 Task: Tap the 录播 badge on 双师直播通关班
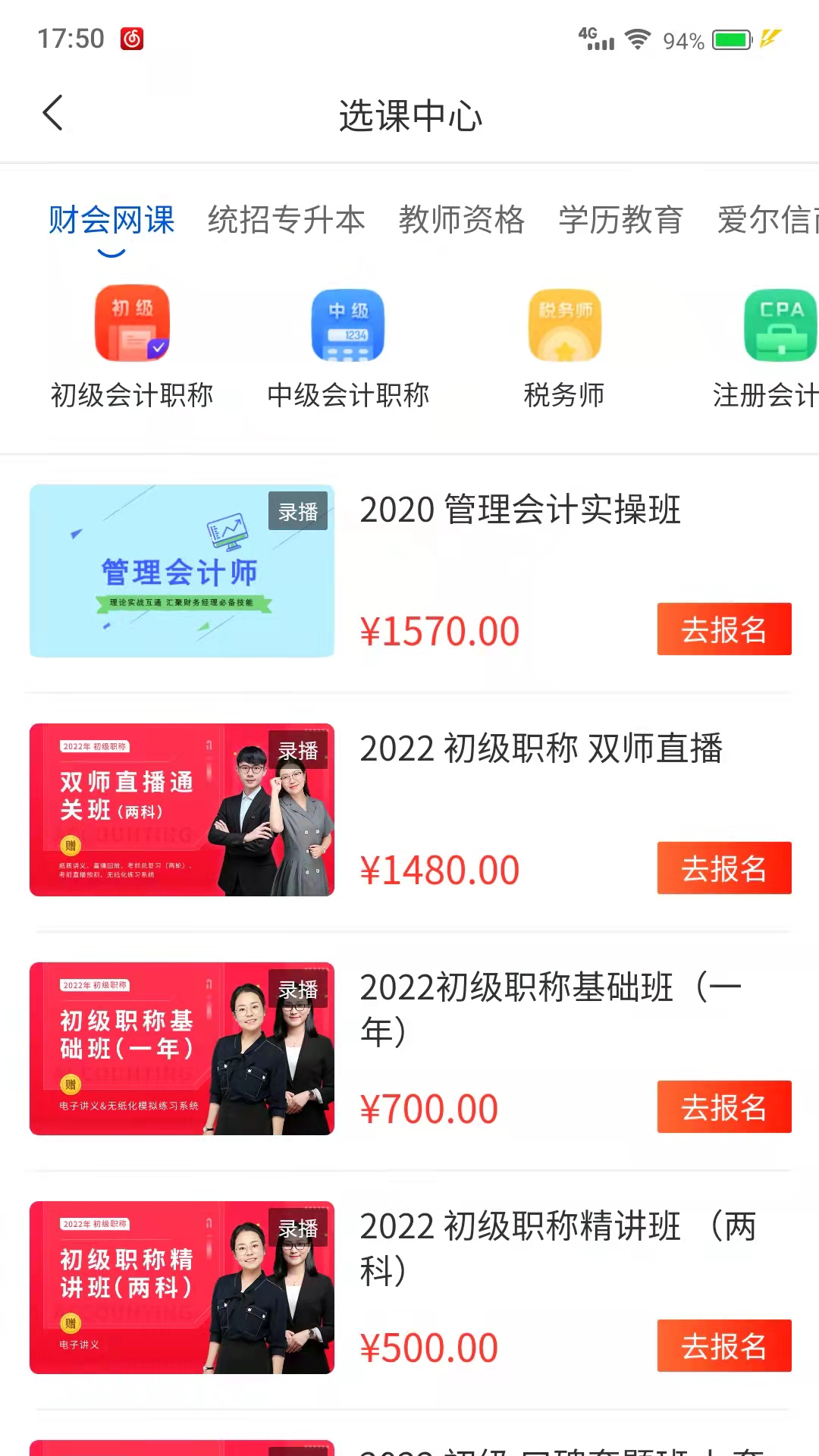click(x=298, y=751)
